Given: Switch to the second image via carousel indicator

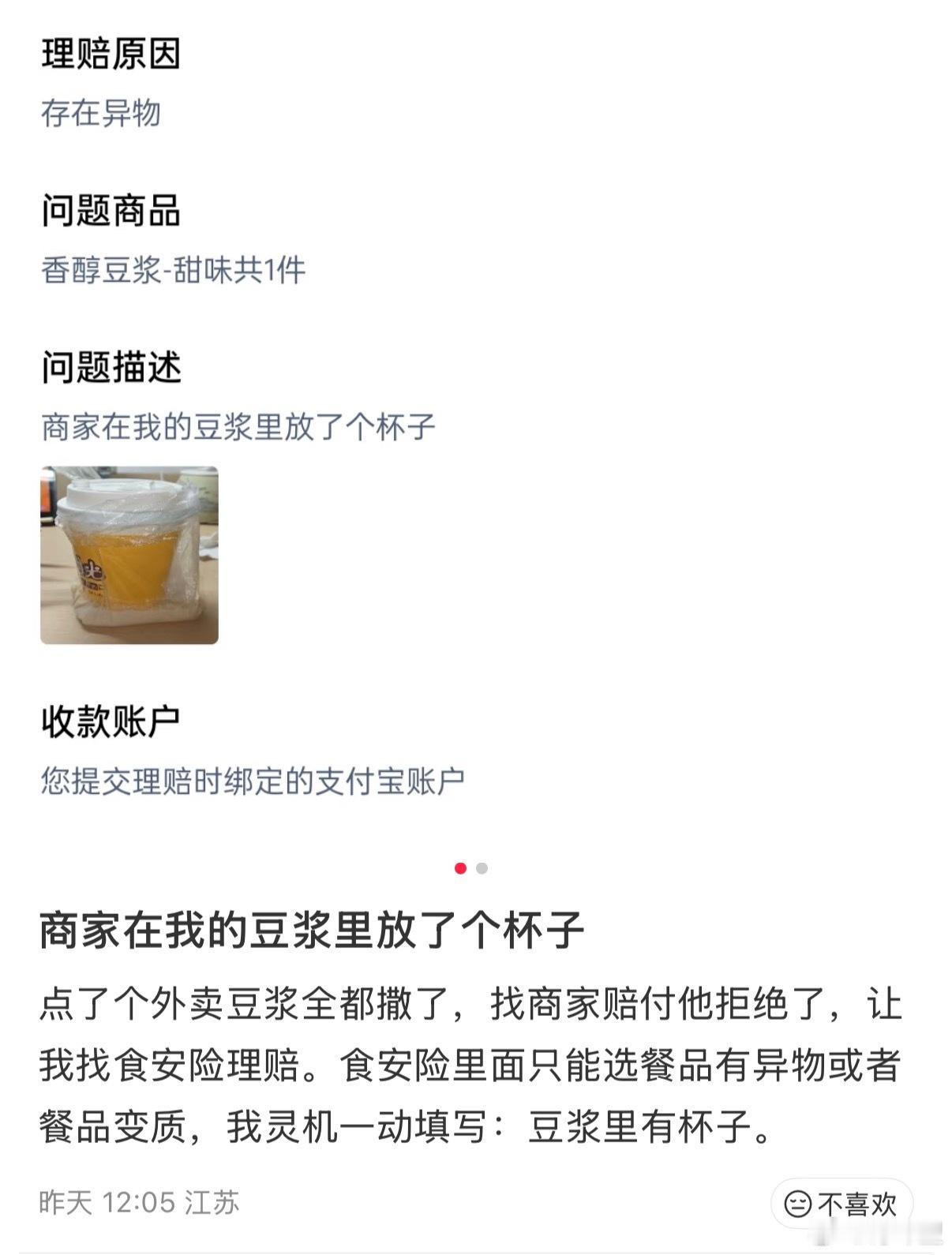Looking at the screenshot, I should point(482,867).
